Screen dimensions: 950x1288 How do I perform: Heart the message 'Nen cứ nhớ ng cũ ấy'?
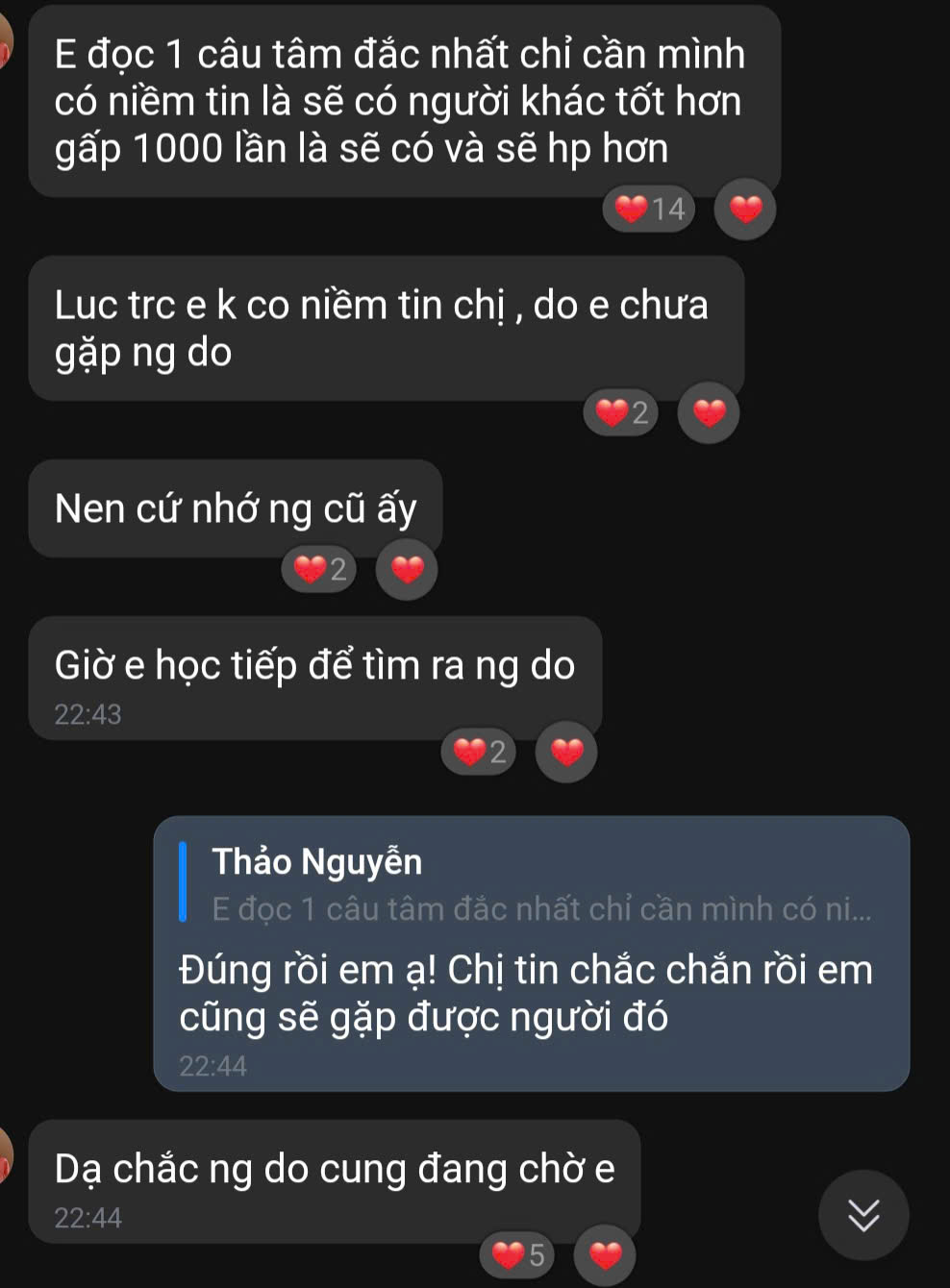click(x=407, y=570)
